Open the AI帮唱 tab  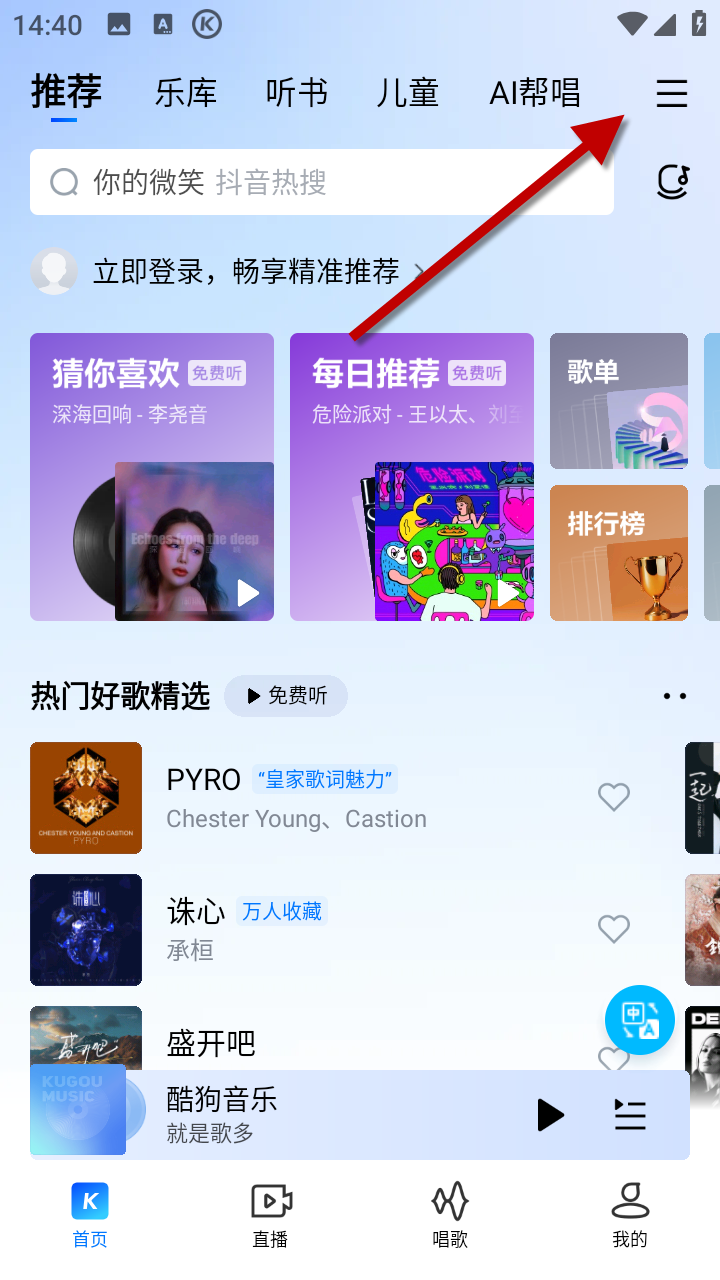coord(535,93)
